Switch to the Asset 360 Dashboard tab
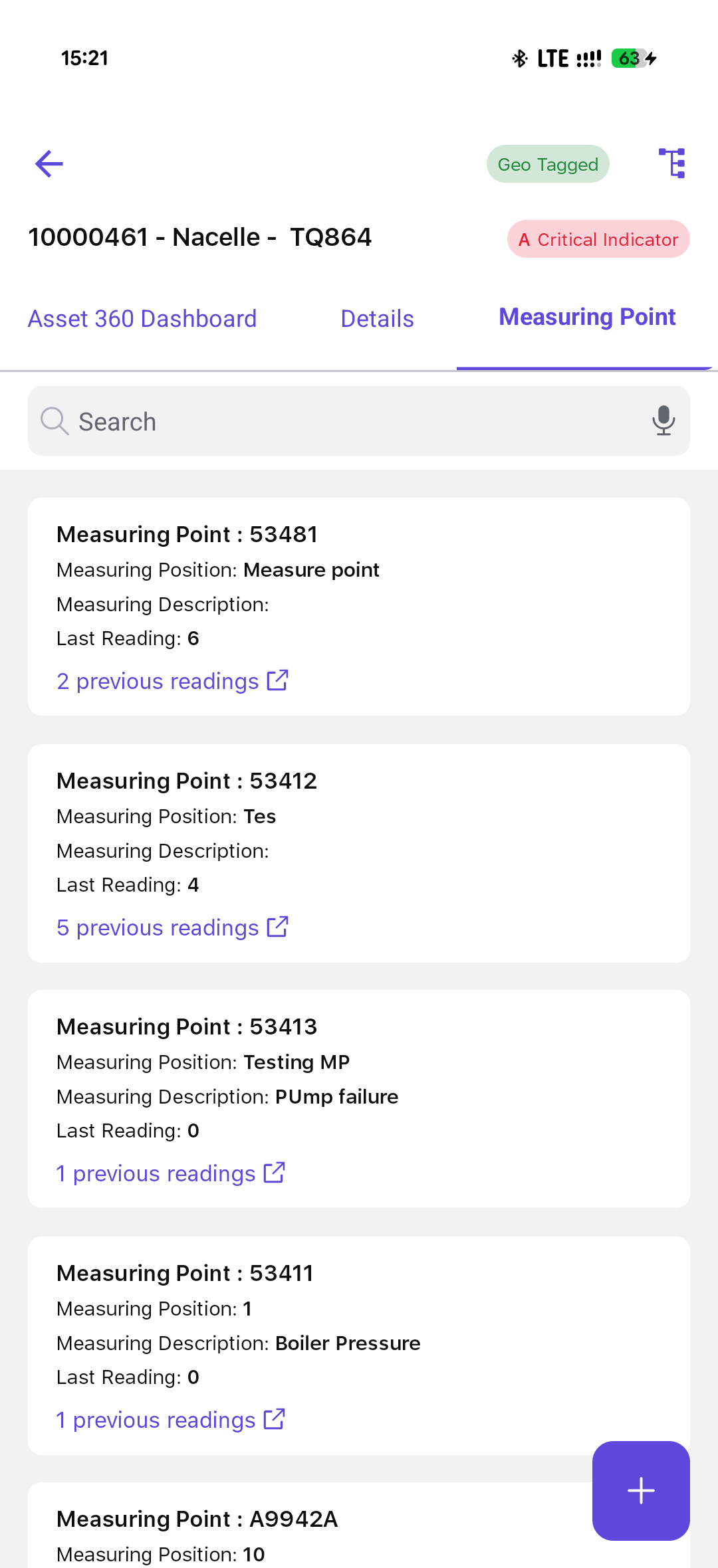This screenshot has width=718, height=1568. [x=142, y=319]
